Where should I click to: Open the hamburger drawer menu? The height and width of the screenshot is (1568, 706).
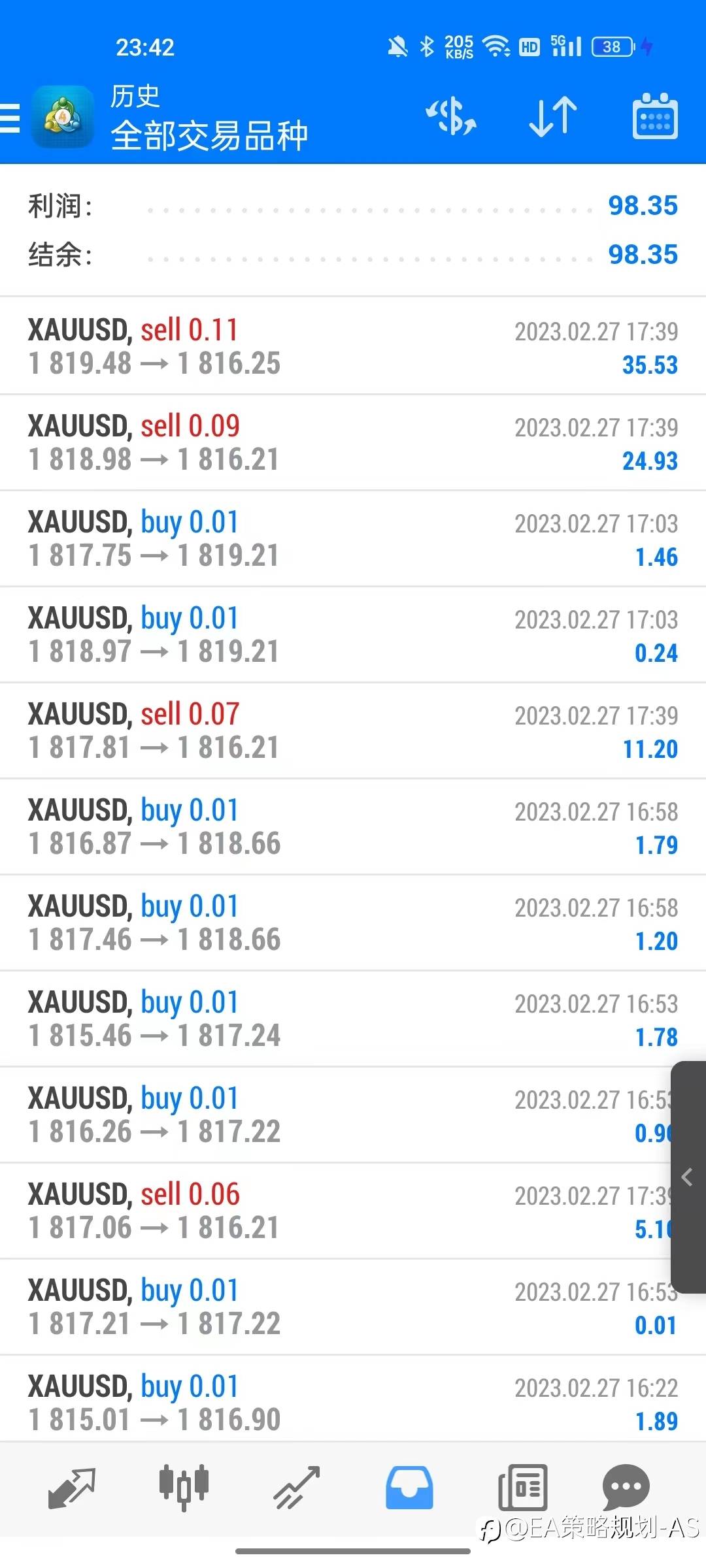tap(10, 118)
